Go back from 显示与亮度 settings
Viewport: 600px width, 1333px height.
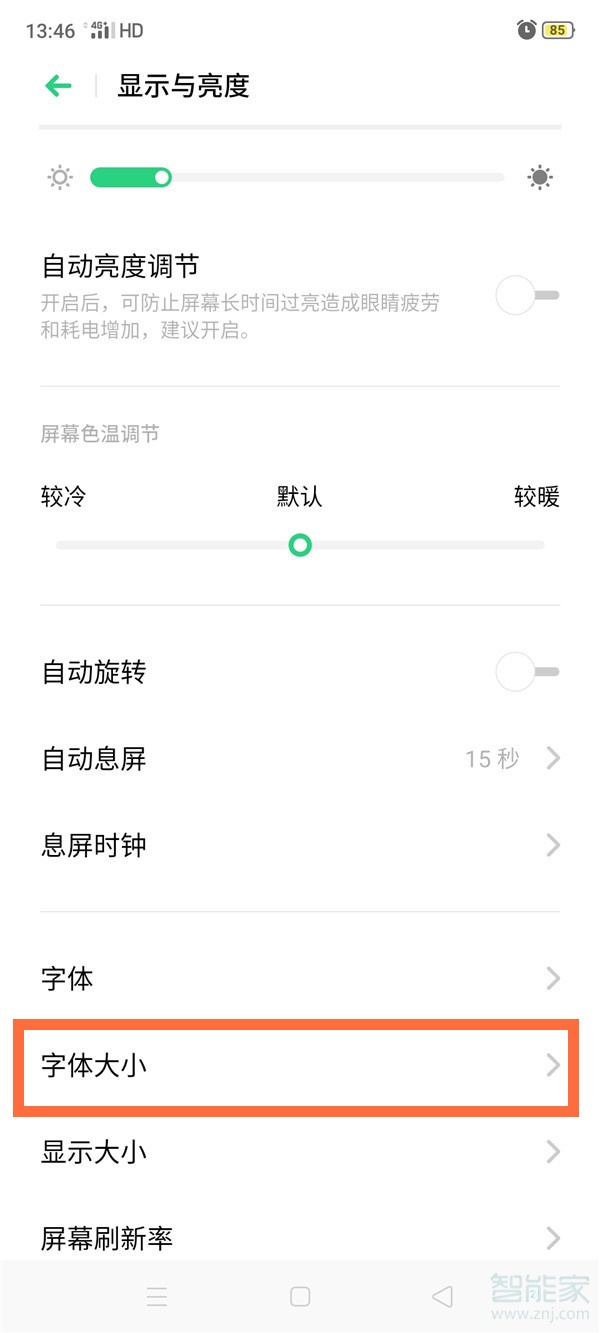(59, 86)
